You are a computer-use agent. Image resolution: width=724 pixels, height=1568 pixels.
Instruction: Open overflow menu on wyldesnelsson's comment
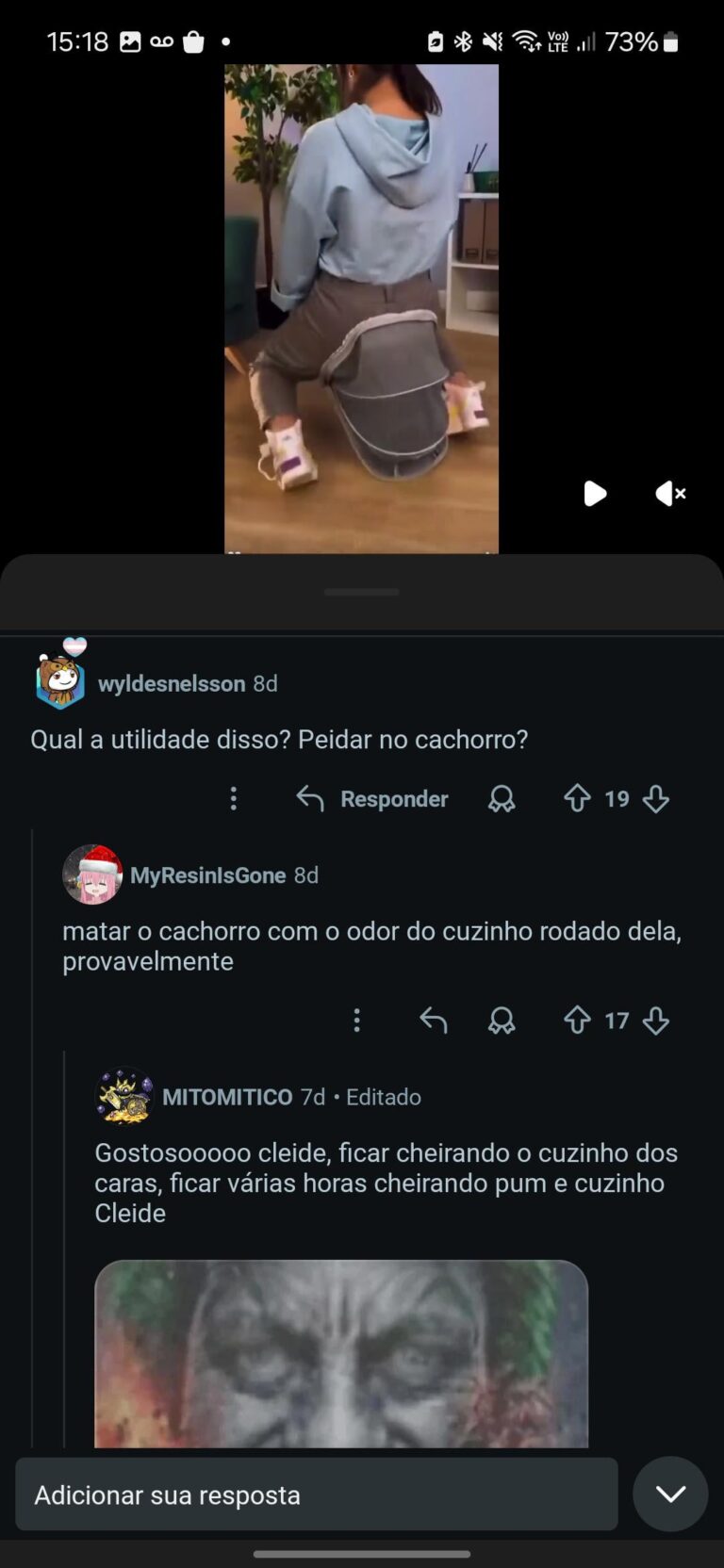(x=234, y=799)
